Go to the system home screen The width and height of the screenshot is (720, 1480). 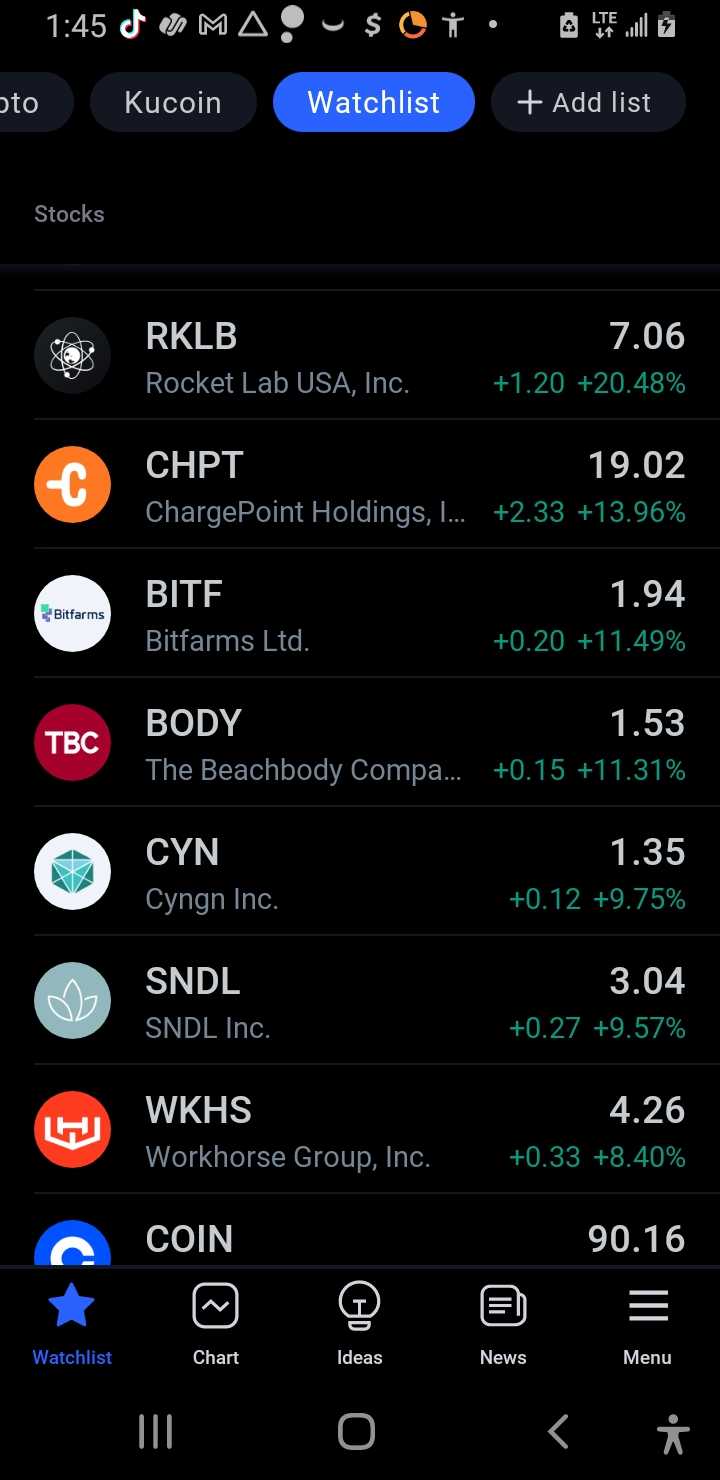point(356,1432)
